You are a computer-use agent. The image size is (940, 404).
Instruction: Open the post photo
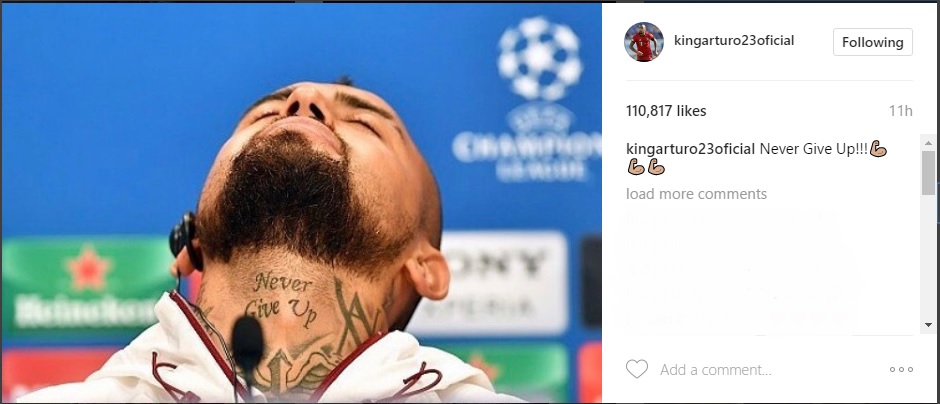point(301,202)
